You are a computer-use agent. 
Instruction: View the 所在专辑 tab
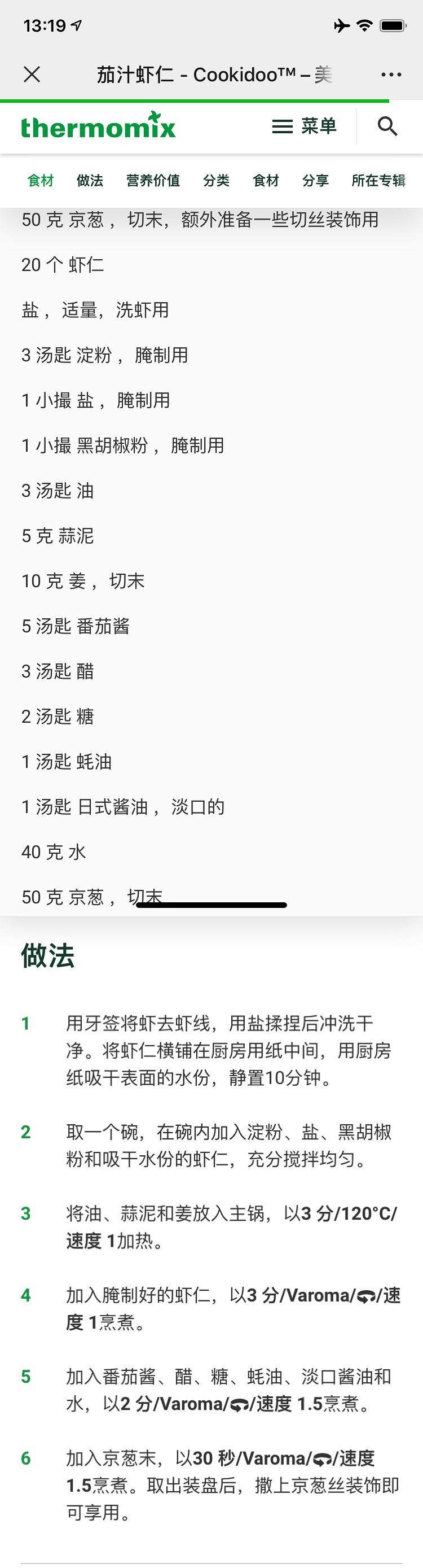click(x=378, y=181)
